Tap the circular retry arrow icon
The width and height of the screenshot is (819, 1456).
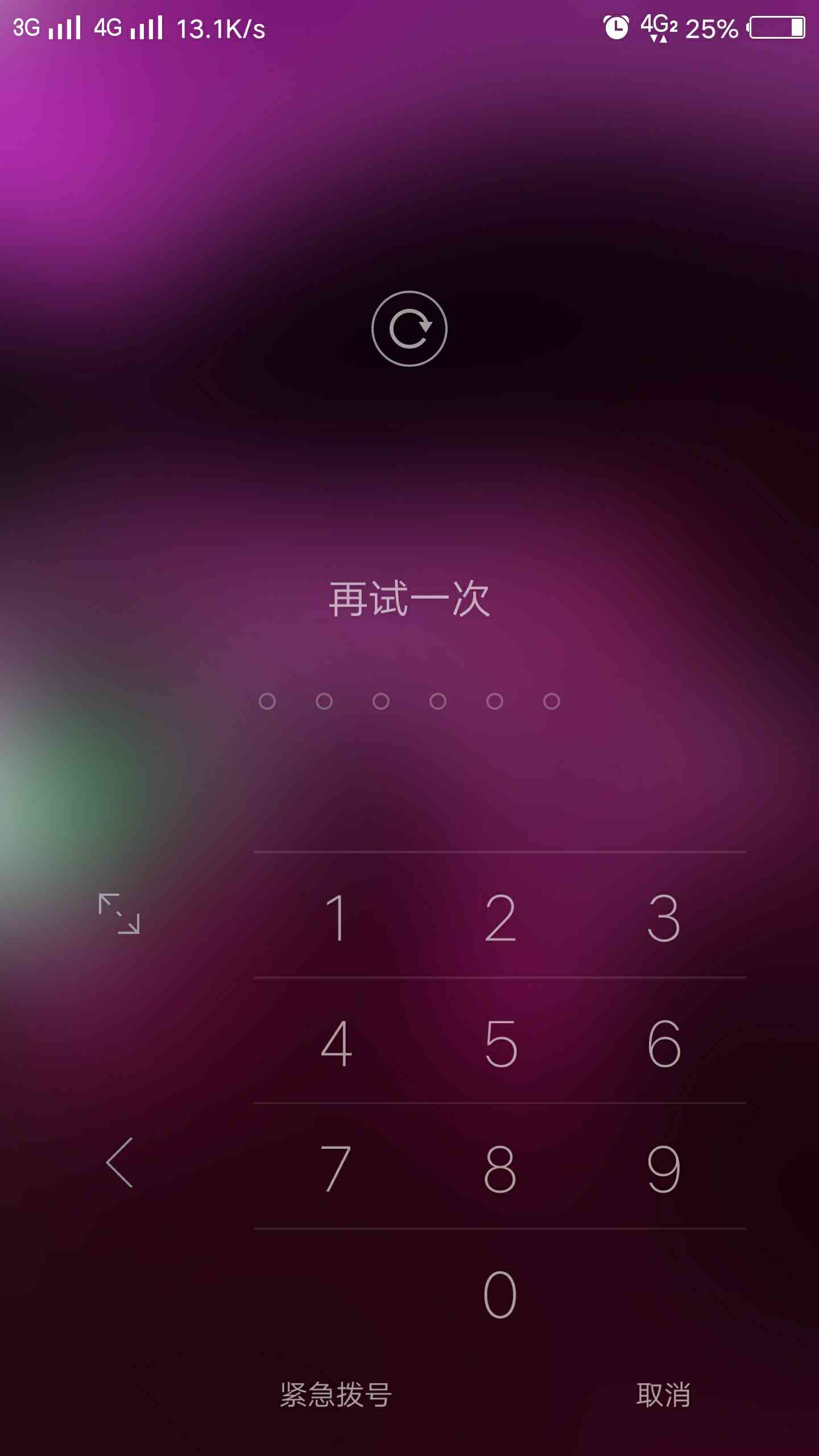(409, 329)
